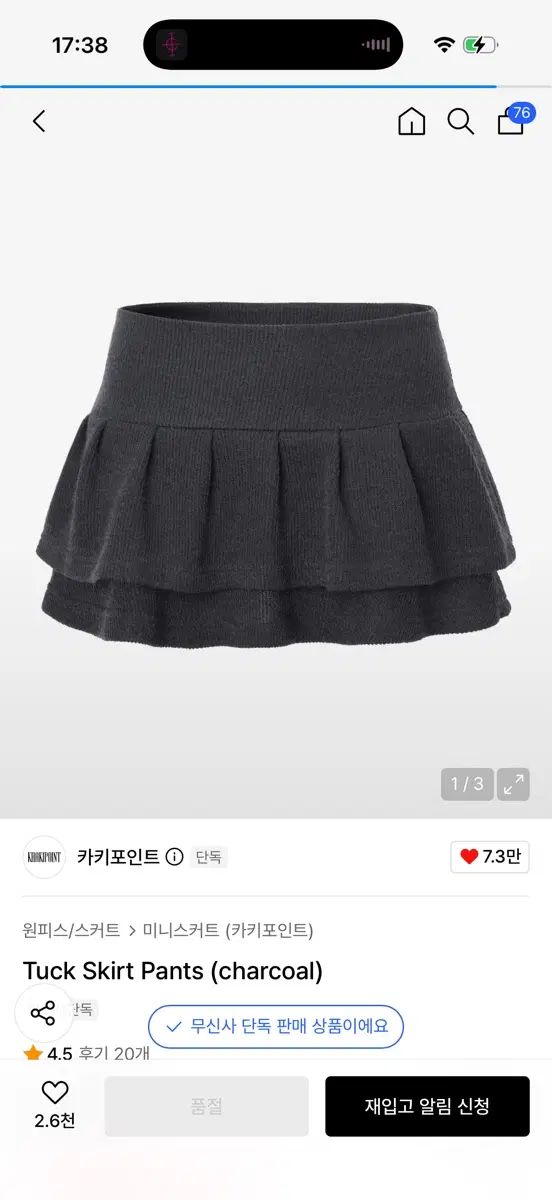Screen dimensions: 552x1200
Task: Tap the 재입고 알림 신청 button
Action: click(427, 1106)
